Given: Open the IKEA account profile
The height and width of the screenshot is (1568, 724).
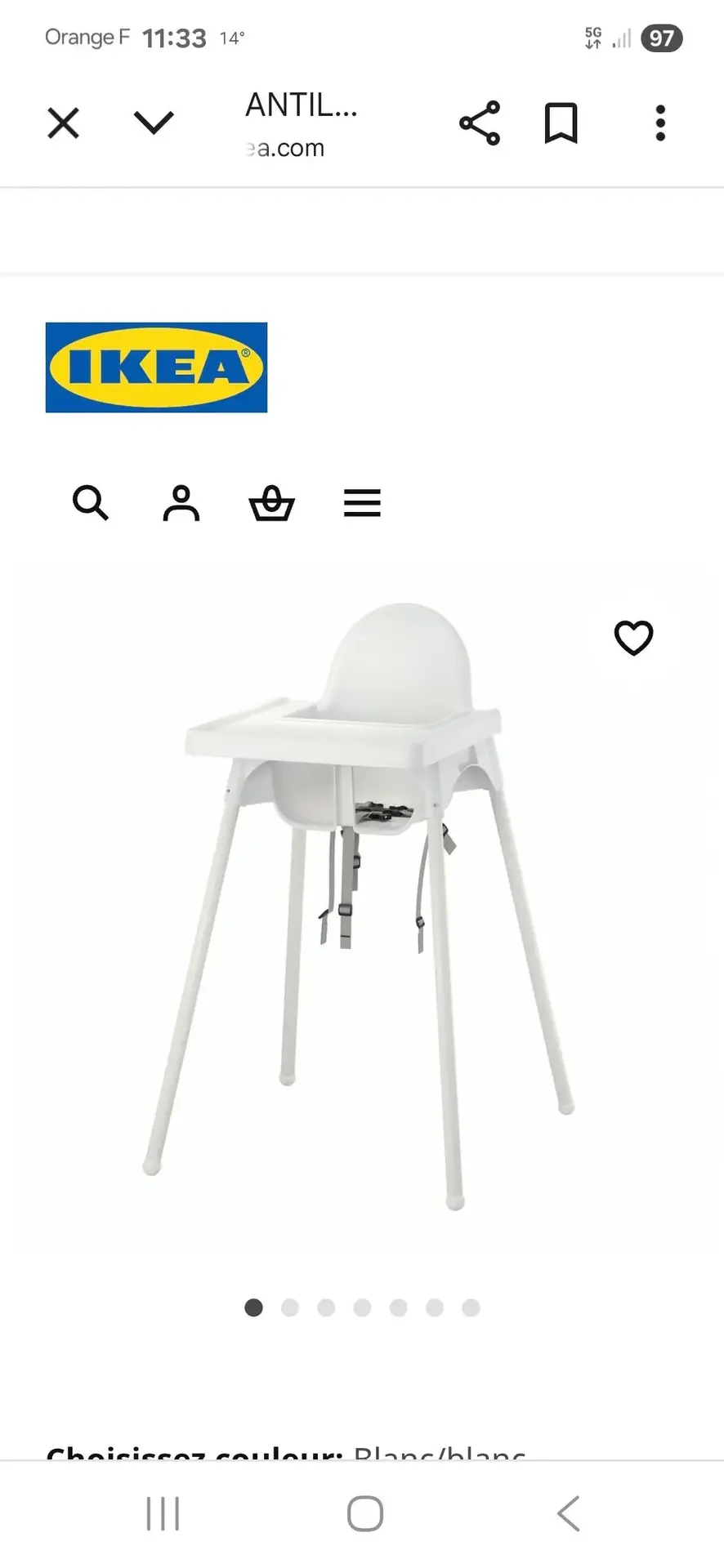Looking at the screenshot, I should [x=181, y=503].
